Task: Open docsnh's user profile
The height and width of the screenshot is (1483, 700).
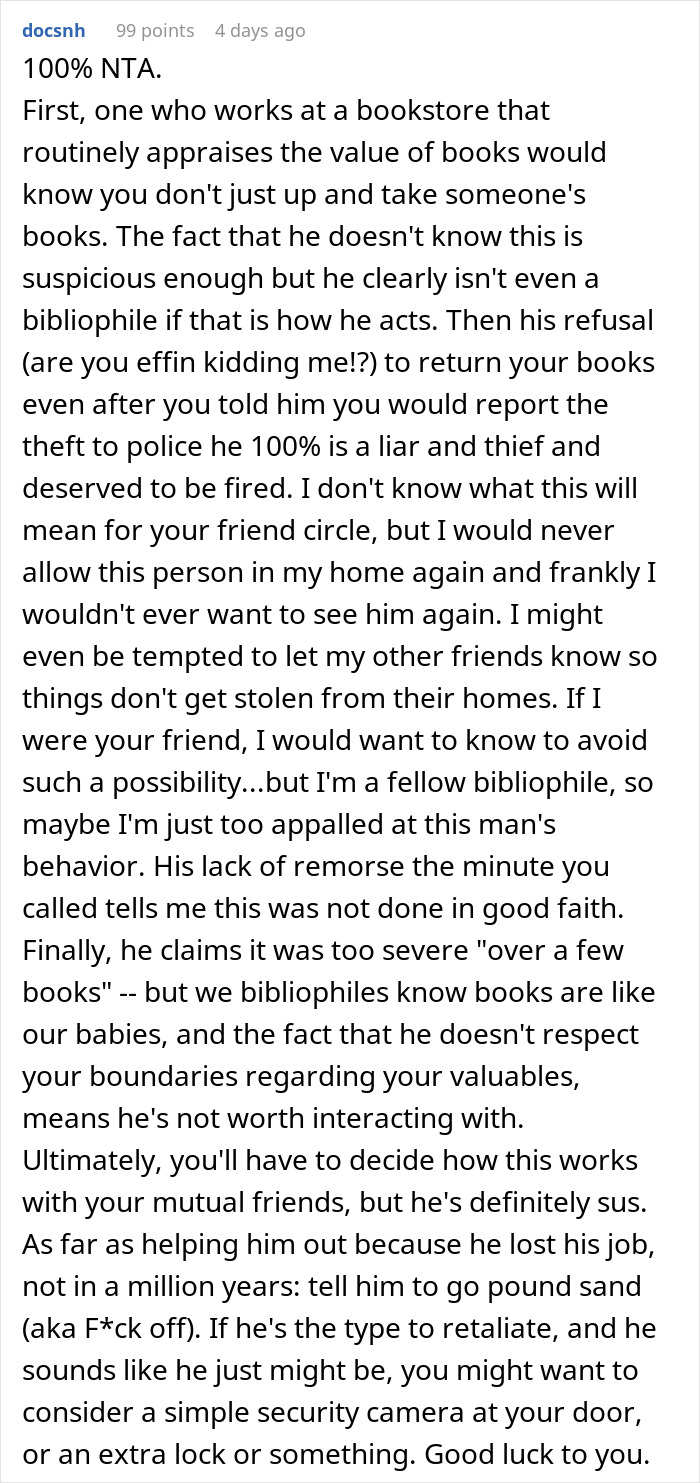Action: 52,31
